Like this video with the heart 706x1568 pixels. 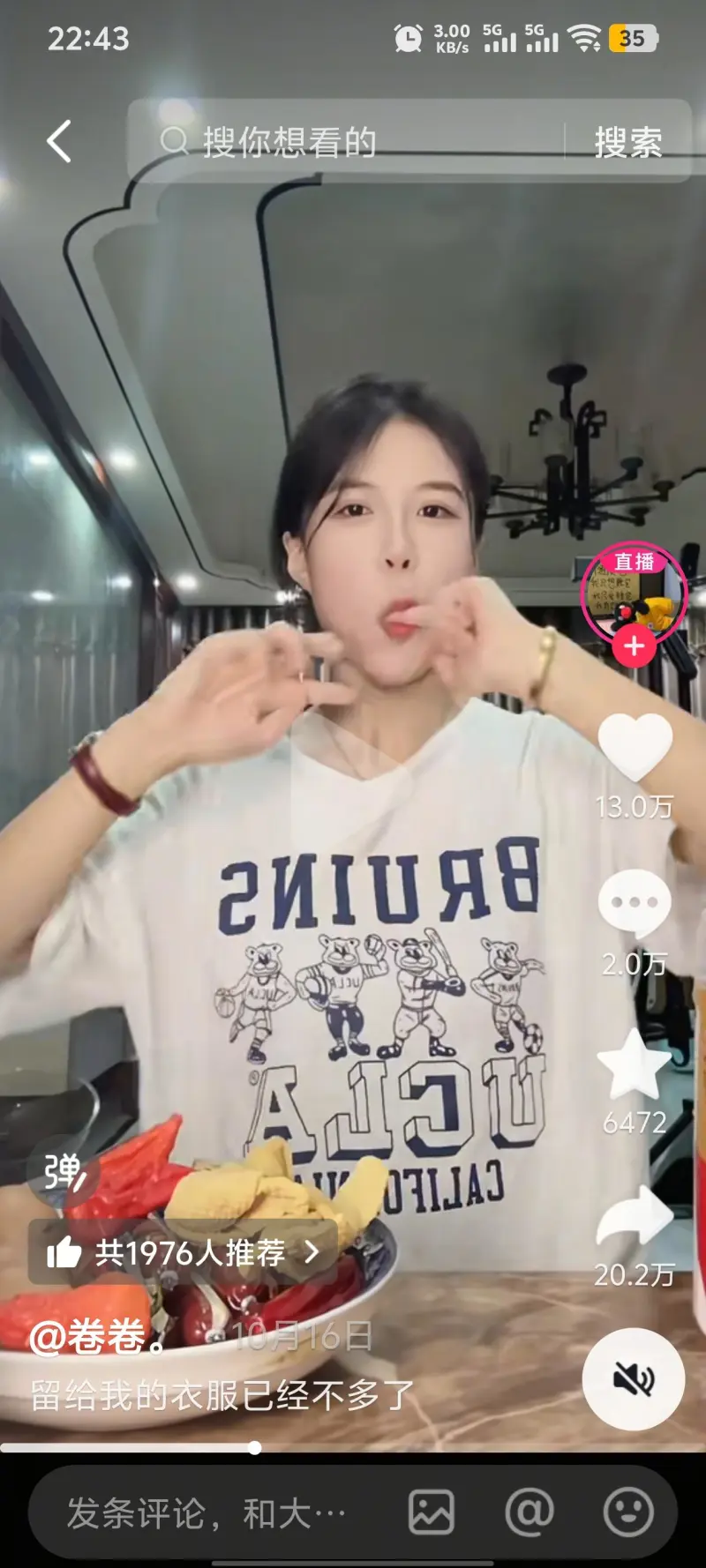635,746
